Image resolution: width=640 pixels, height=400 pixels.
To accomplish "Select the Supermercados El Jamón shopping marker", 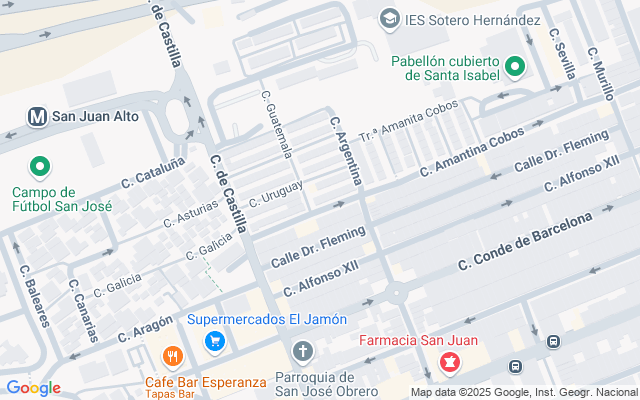I will 214,342.
